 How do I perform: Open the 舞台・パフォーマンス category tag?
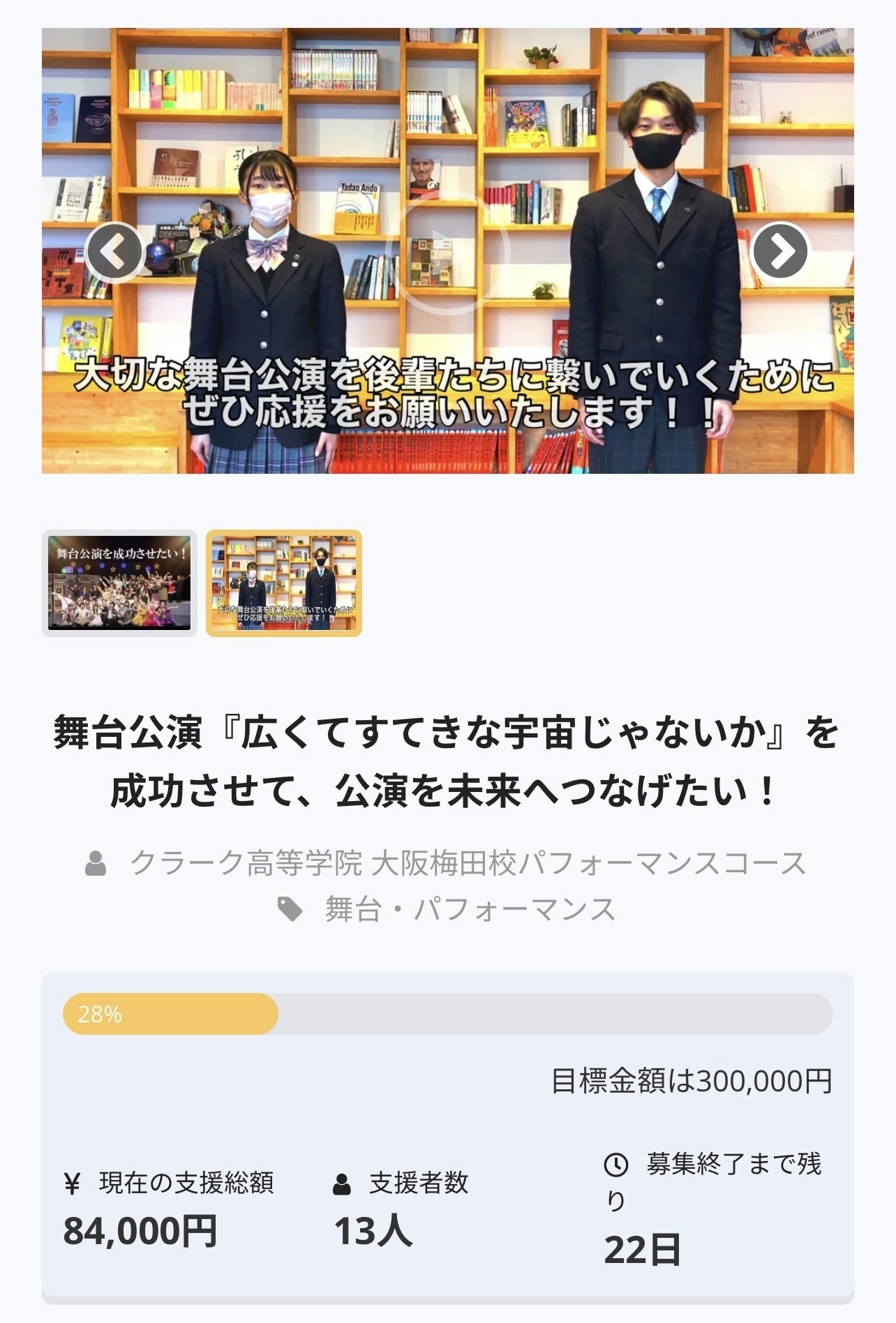point(470,909)
